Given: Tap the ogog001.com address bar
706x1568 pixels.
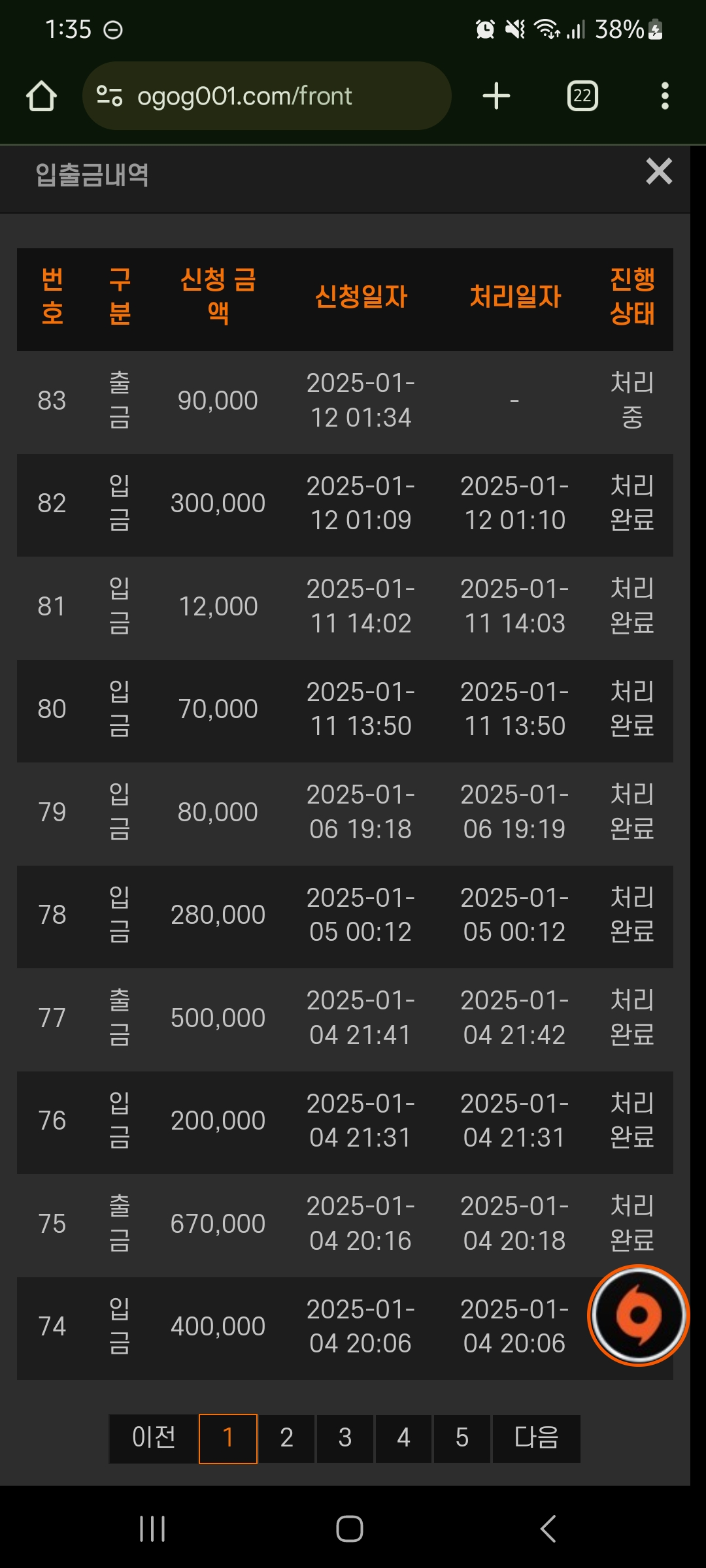Looking at the screenshot, I should [267, 96].
